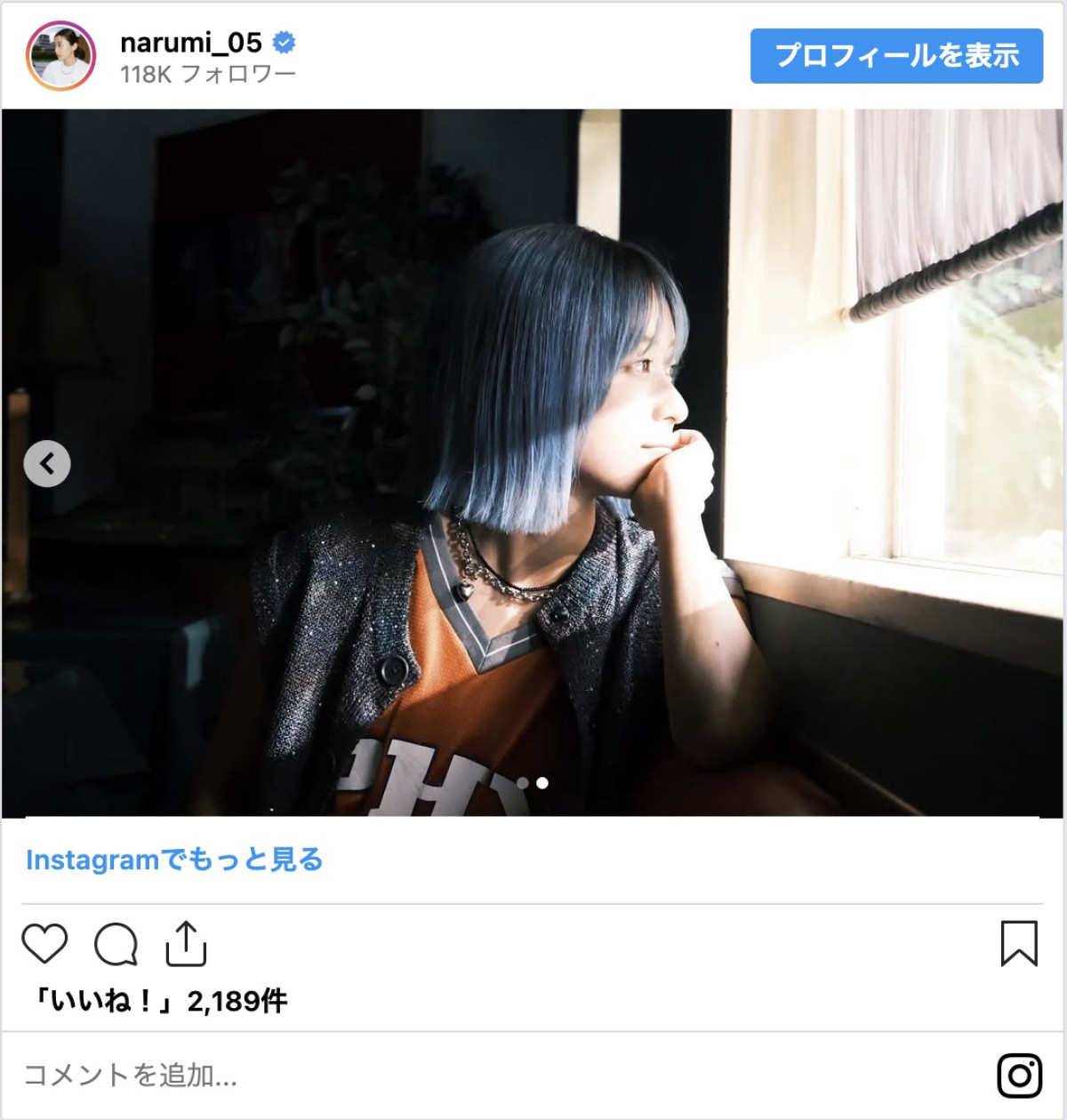
Task: Open the post photo
Action: pos(533,462)
